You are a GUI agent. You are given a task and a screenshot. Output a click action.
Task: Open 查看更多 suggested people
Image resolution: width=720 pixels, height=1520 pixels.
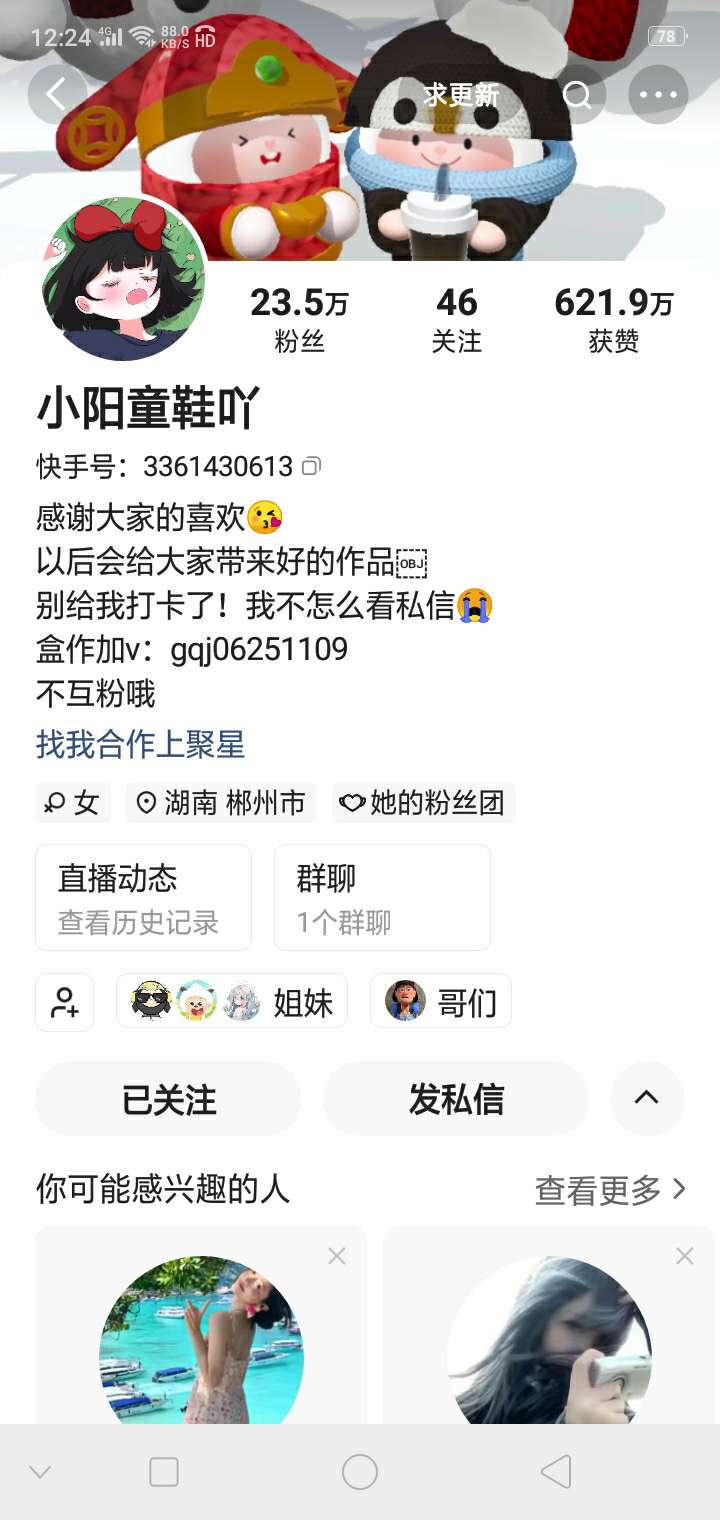(x=611, y=1190)
